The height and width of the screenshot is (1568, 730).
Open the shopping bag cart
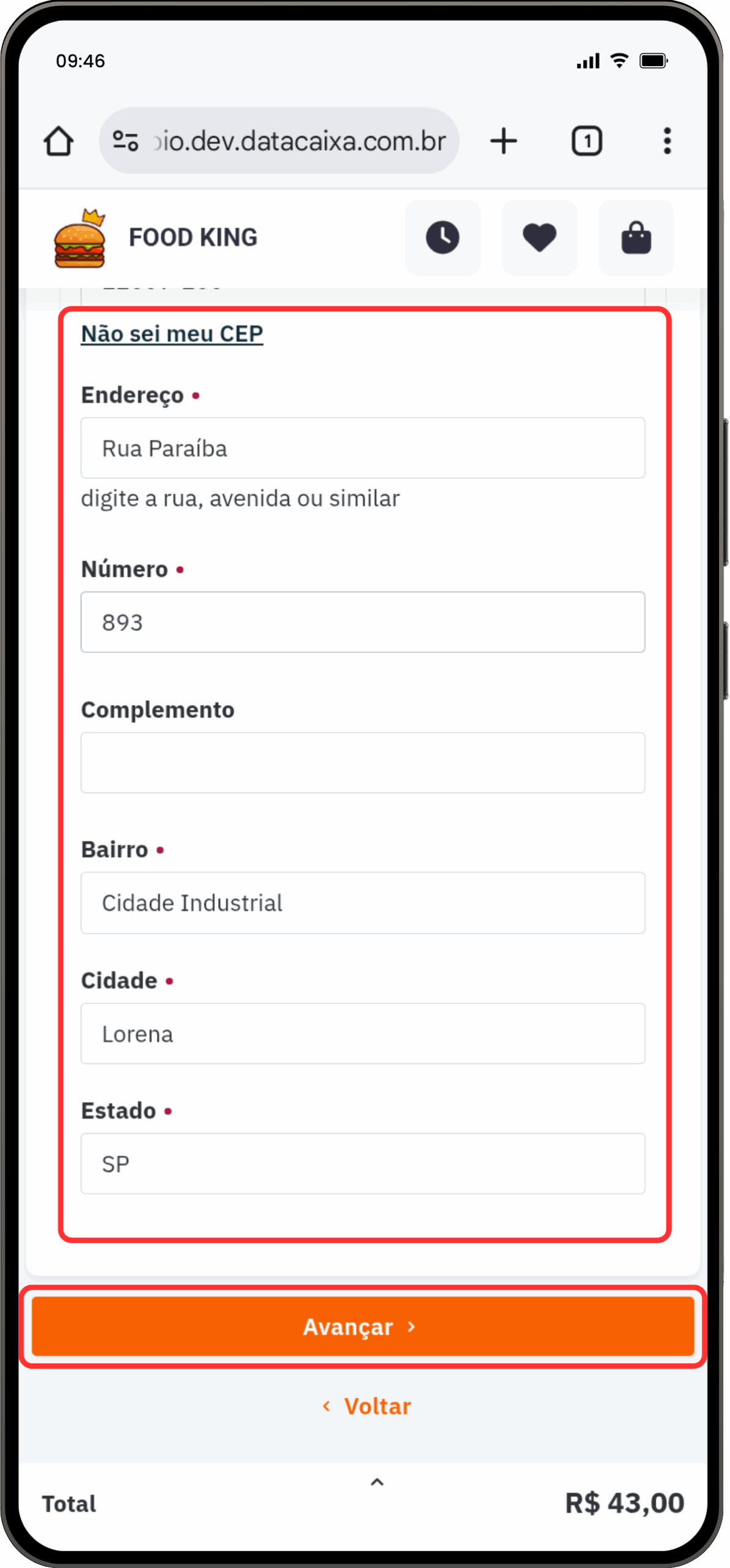pyautogui.click(x=636, y=238)
